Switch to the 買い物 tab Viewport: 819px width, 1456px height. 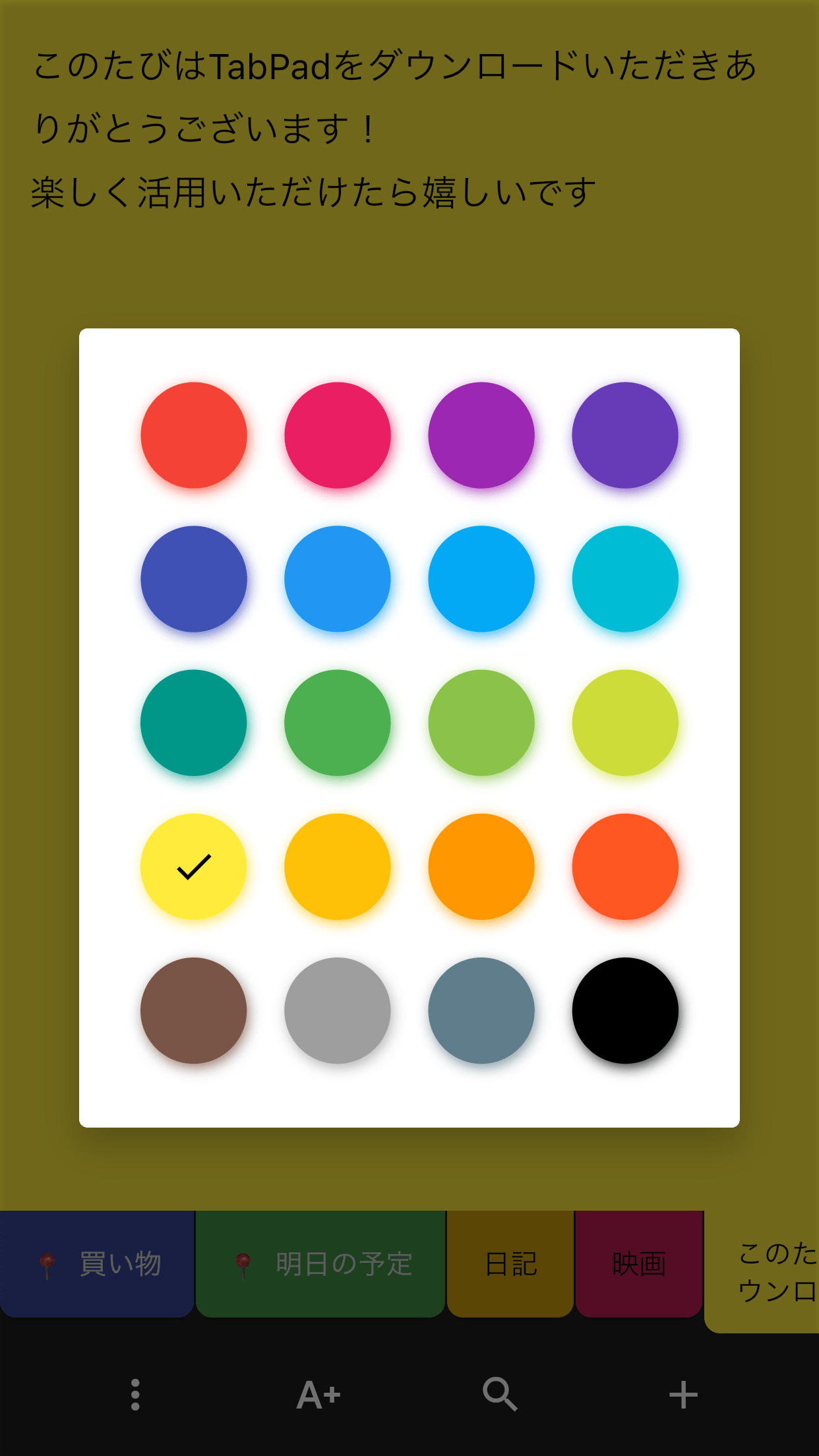pyautogui.click(x=98, y=1263)
